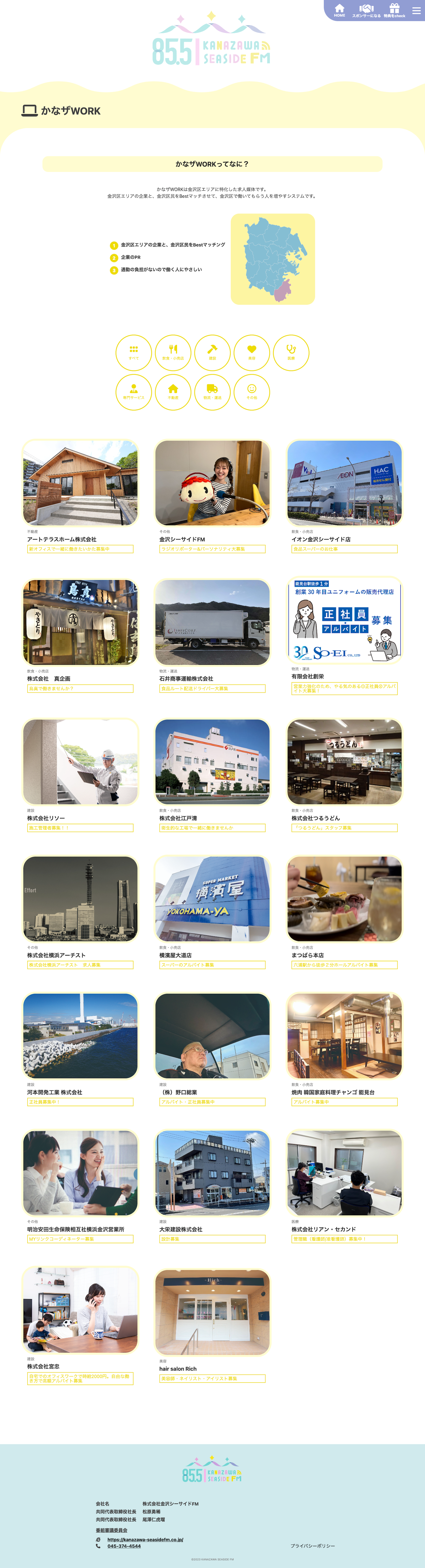Filter jobs by 物流・運送
This screenshot has height=1568, width=425.
pos(212,392)
